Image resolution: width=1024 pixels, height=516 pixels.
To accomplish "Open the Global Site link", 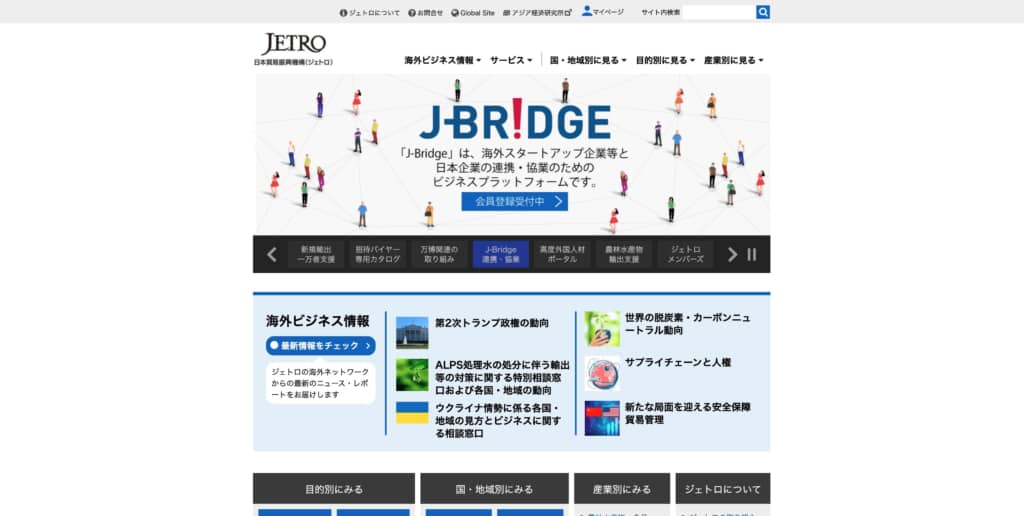I will click(x=472, y=13).
